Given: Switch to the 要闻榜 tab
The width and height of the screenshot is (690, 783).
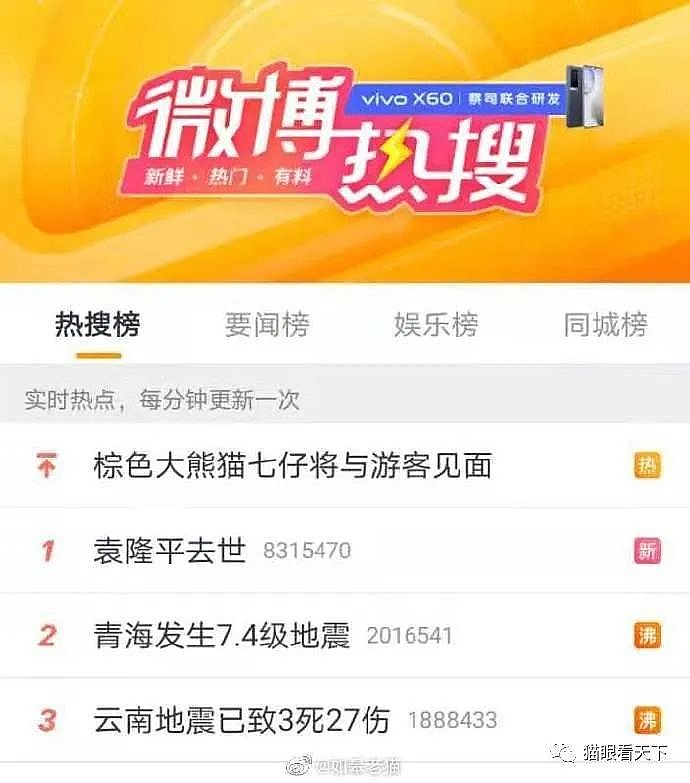Looking at the screenshot, I should coord(266,325).
